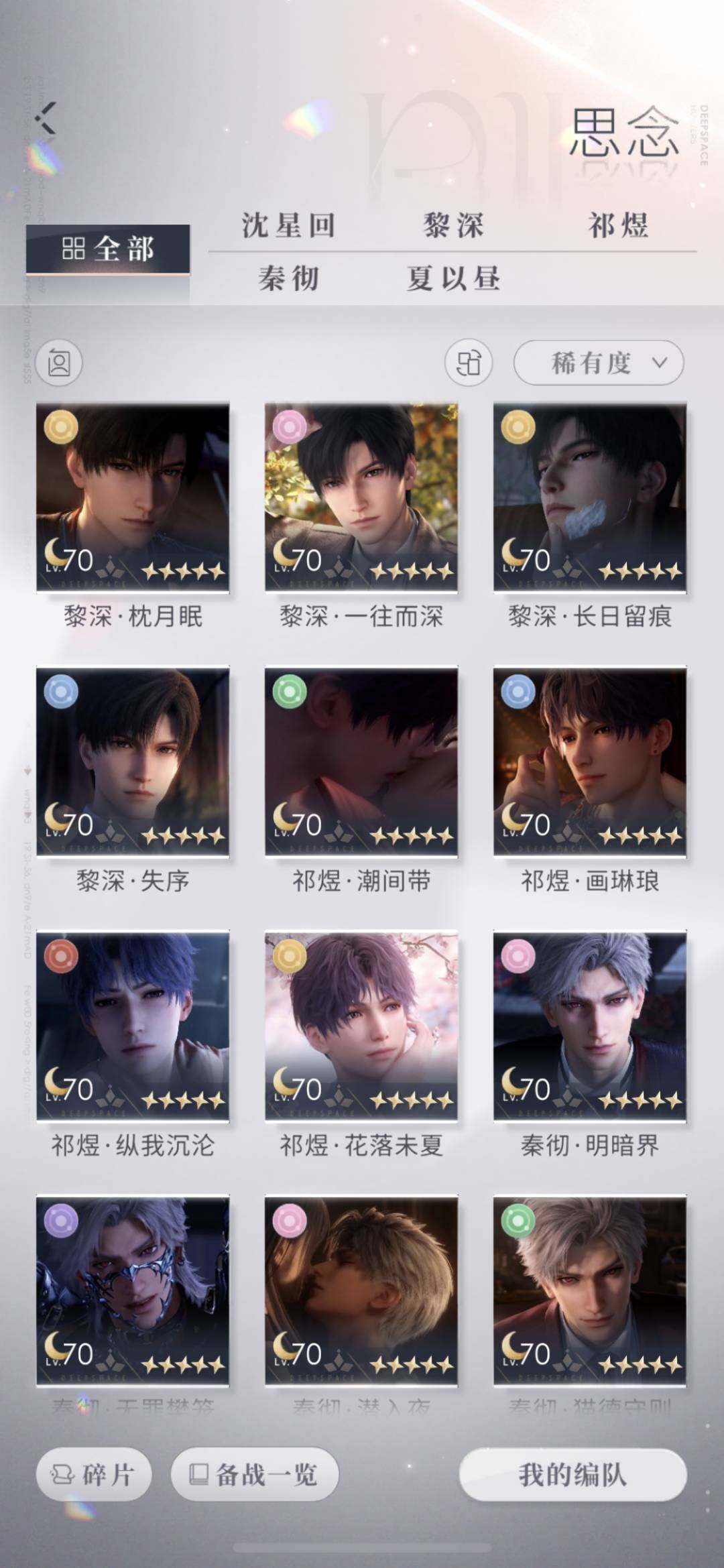Go back with the top-left arrow

(x=46, y=119)
